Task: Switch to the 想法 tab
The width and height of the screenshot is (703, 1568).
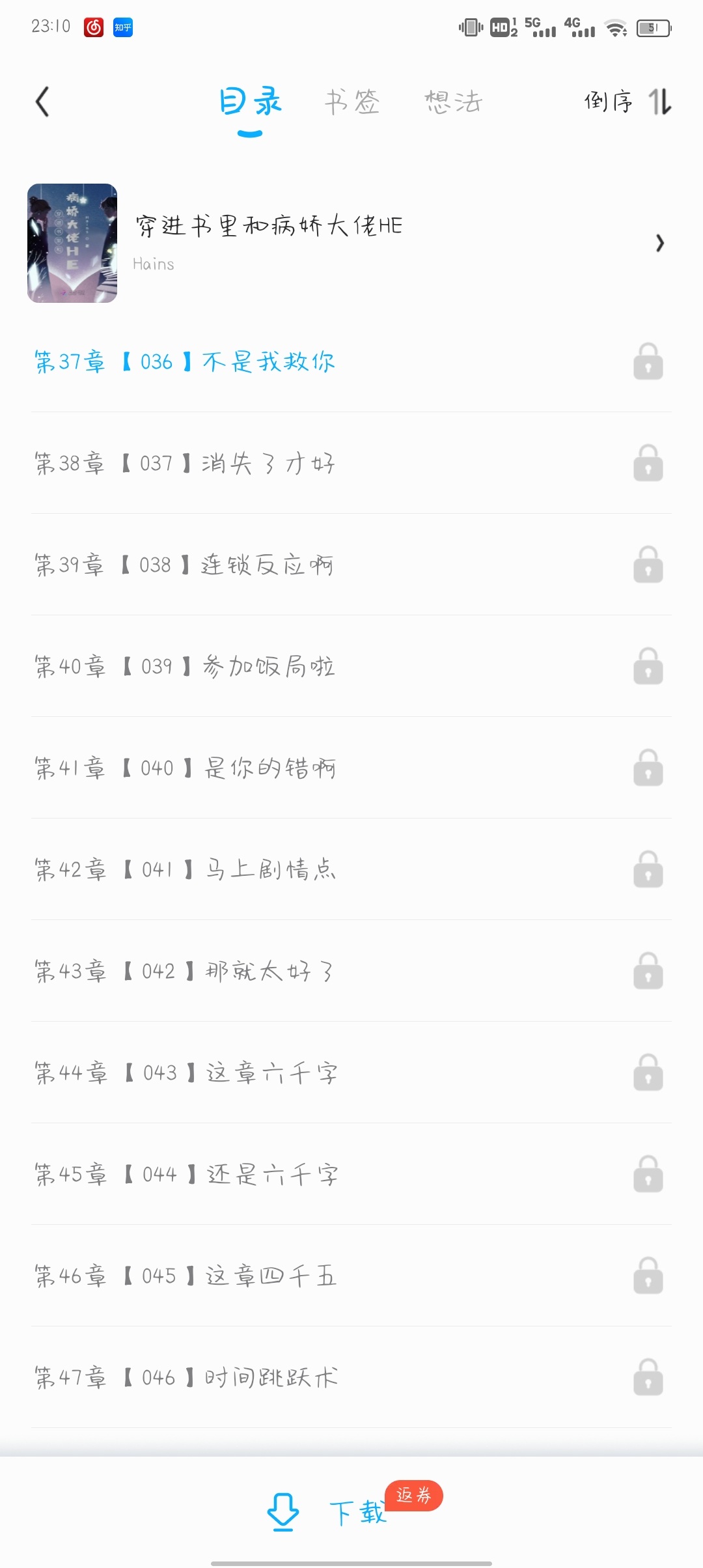Action: point(454,102)
